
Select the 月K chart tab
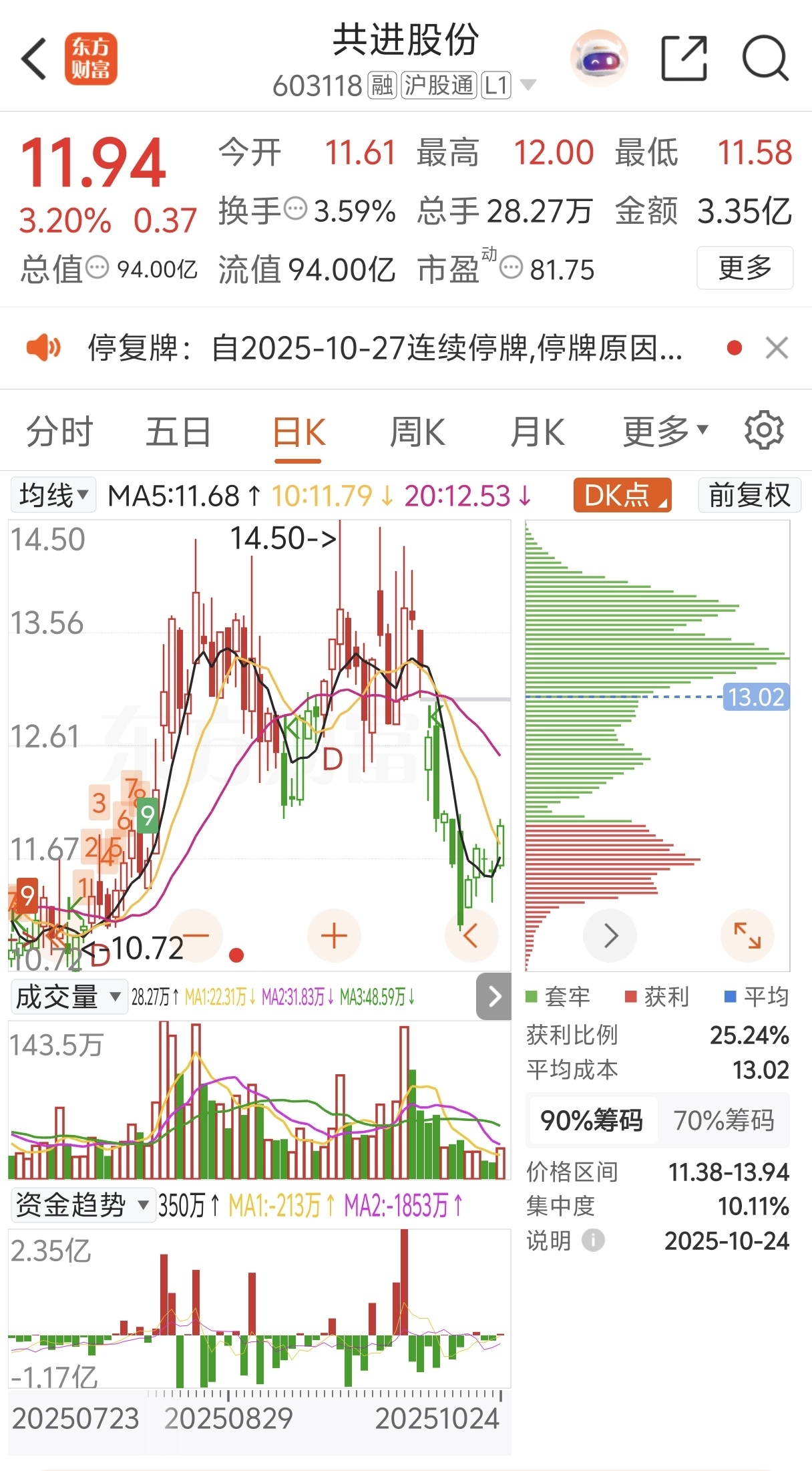pos(537,432)
